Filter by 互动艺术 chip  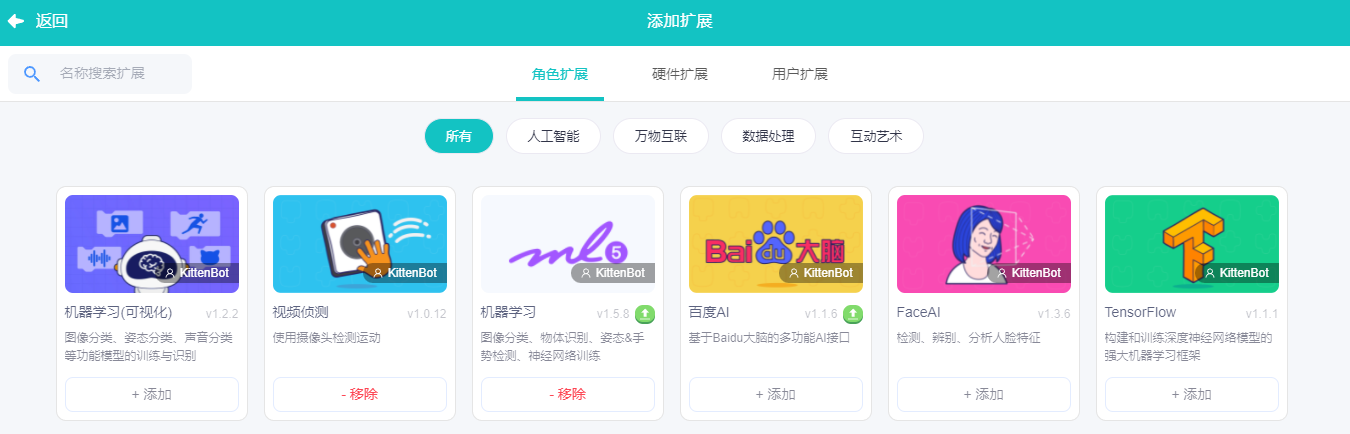coord(876,137)
